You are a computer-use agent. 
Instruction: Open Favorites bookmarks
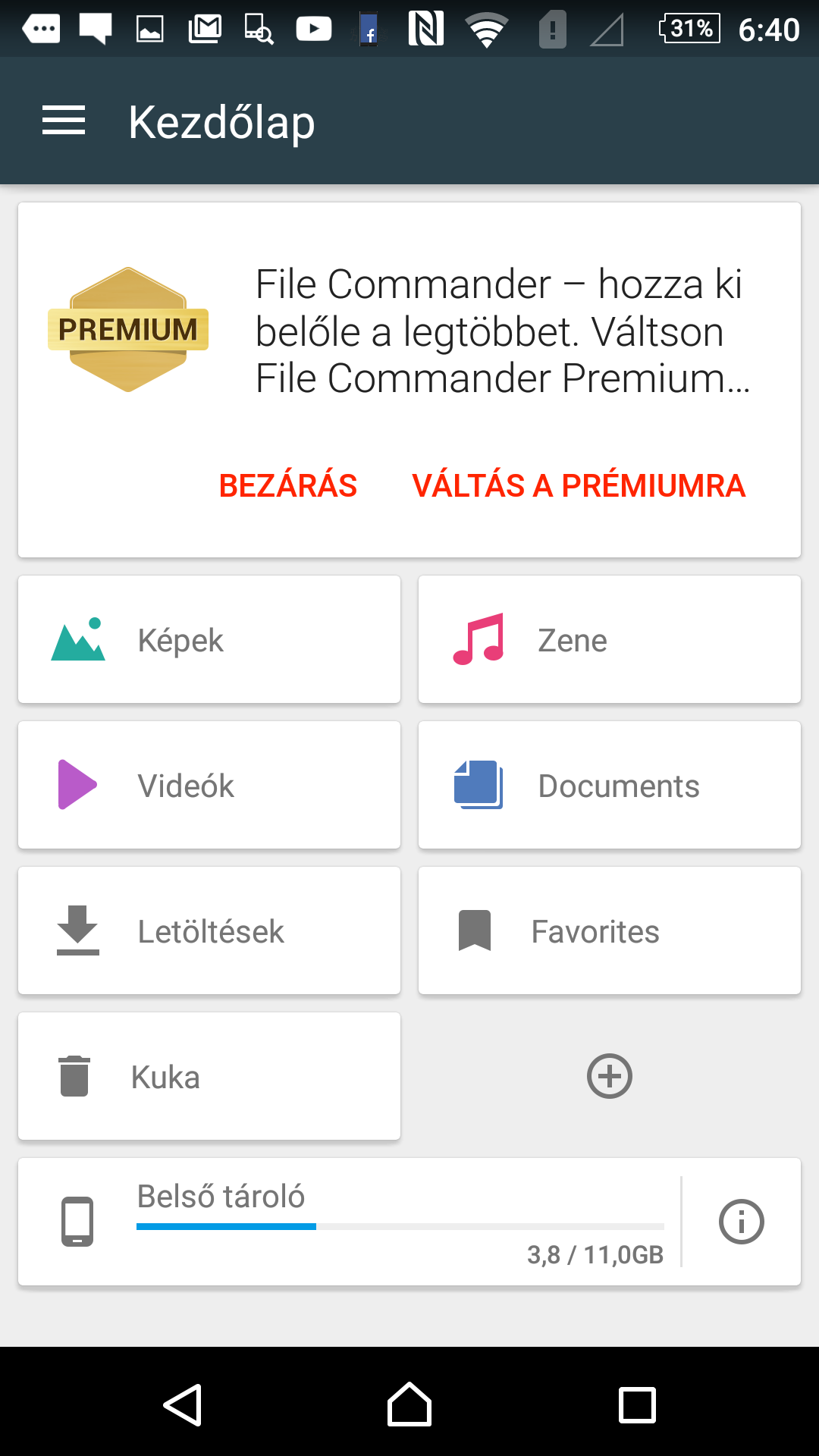click(x=610, y=930)
